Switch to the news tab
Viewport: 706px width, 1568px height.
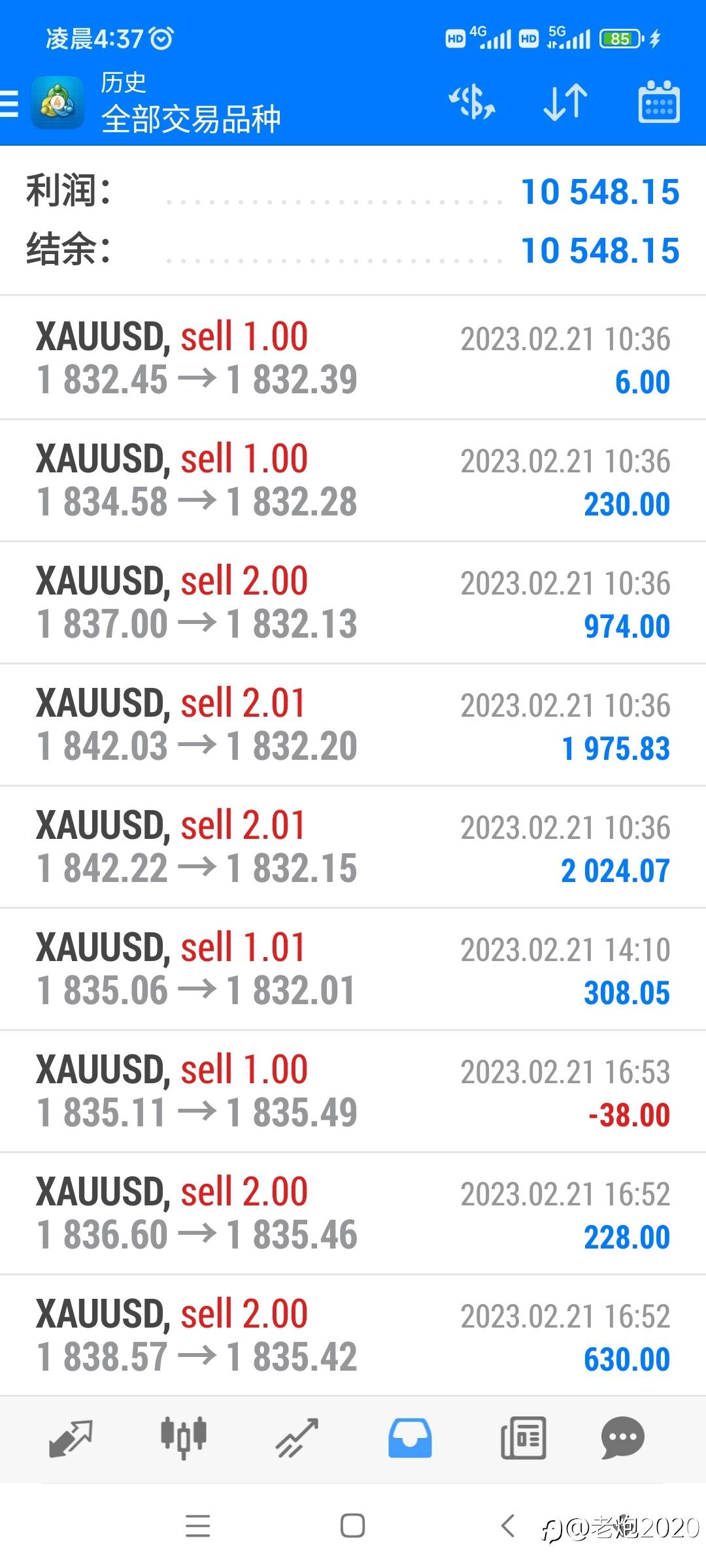click(x=523, y=1439)
